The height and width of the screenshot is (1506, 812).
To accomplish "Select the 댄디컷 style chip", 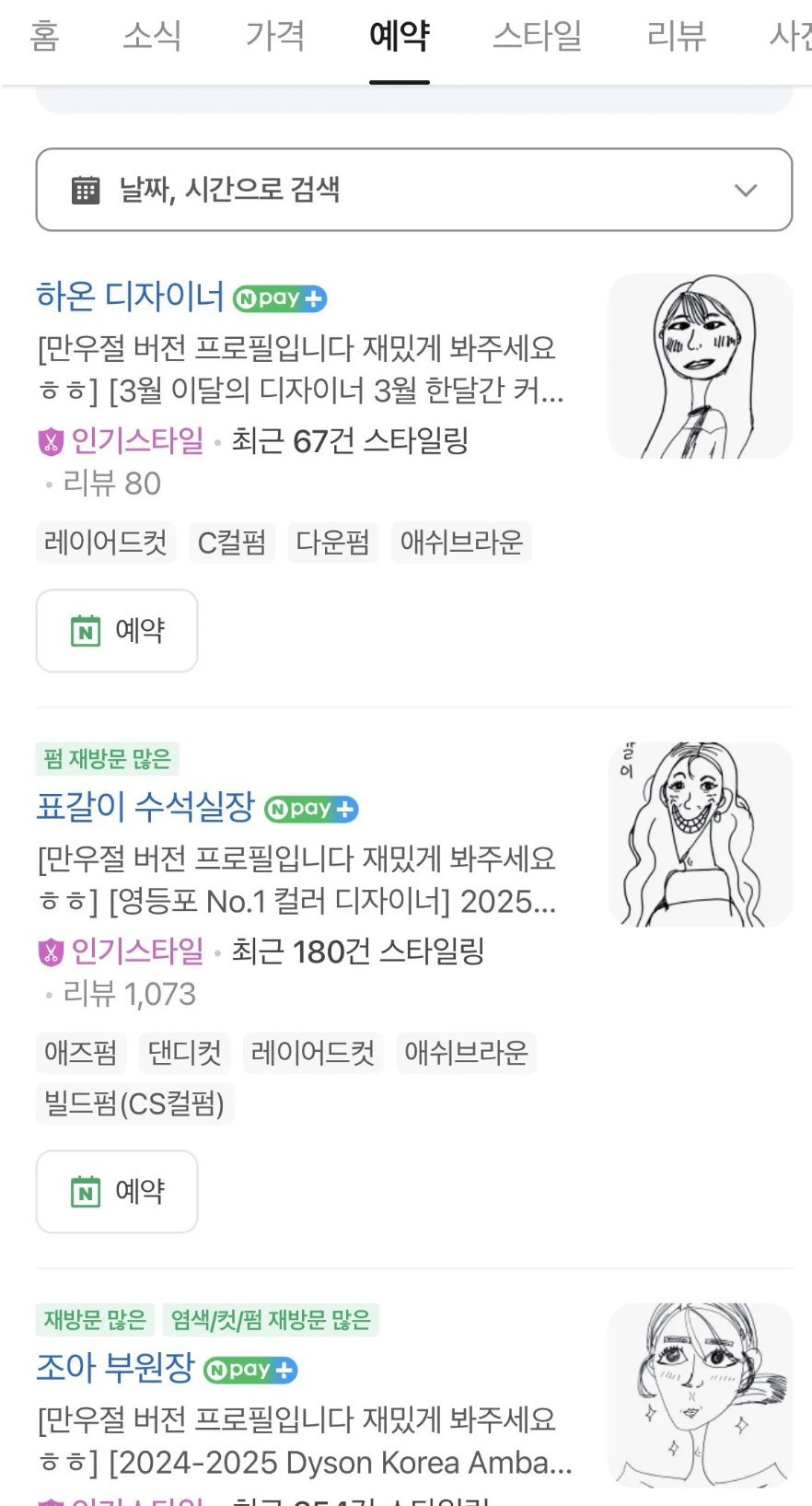I will (185, 1052).
